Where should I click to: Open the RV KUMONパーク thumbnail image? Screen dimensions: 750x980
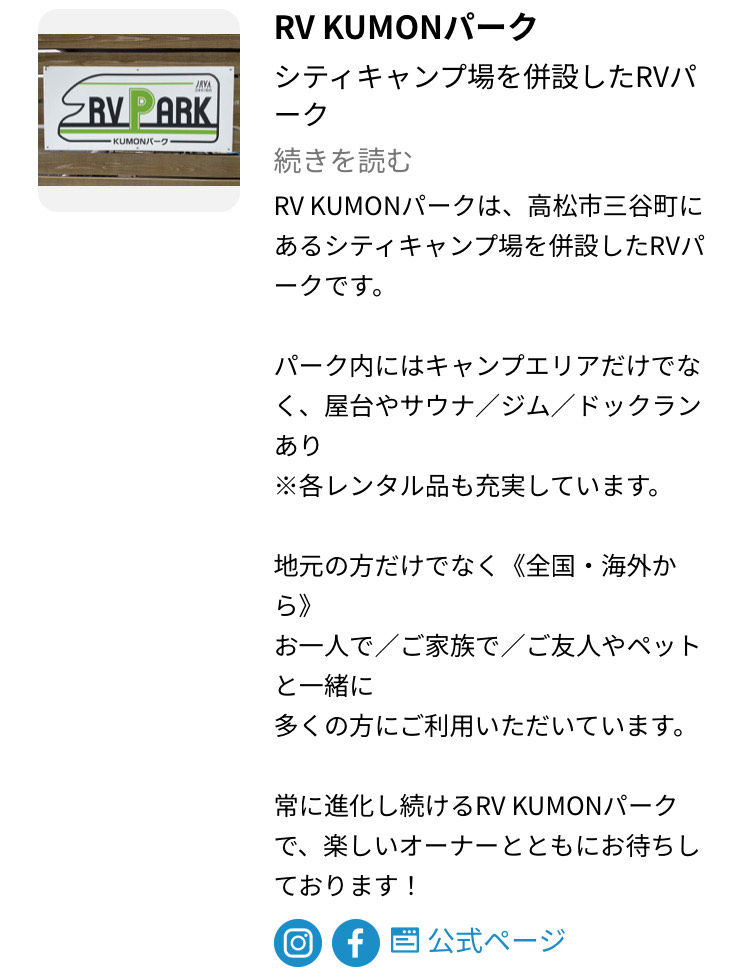point(139,111)
